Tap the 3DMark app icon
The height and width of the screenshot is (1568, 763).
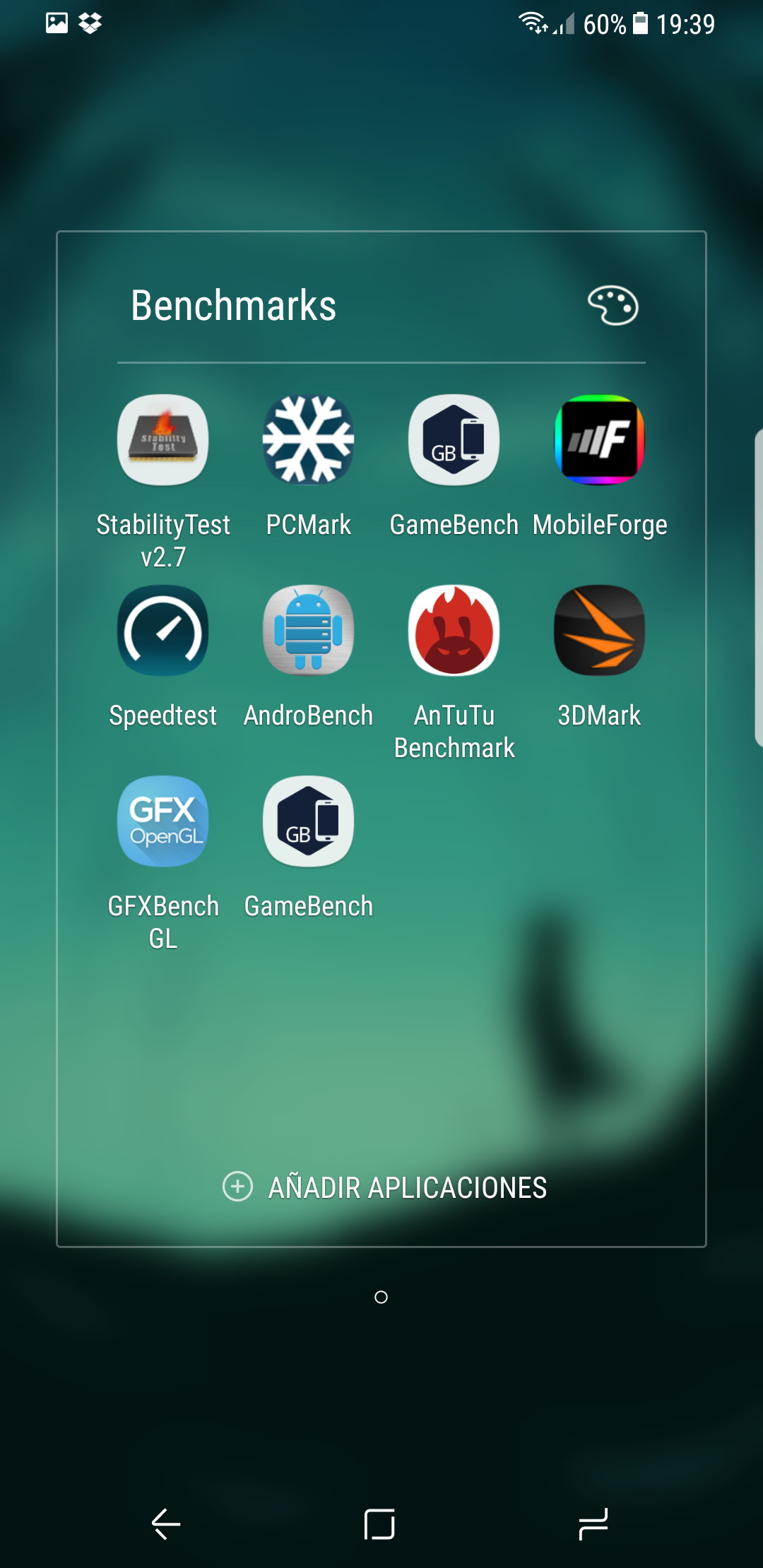[600, 631]
